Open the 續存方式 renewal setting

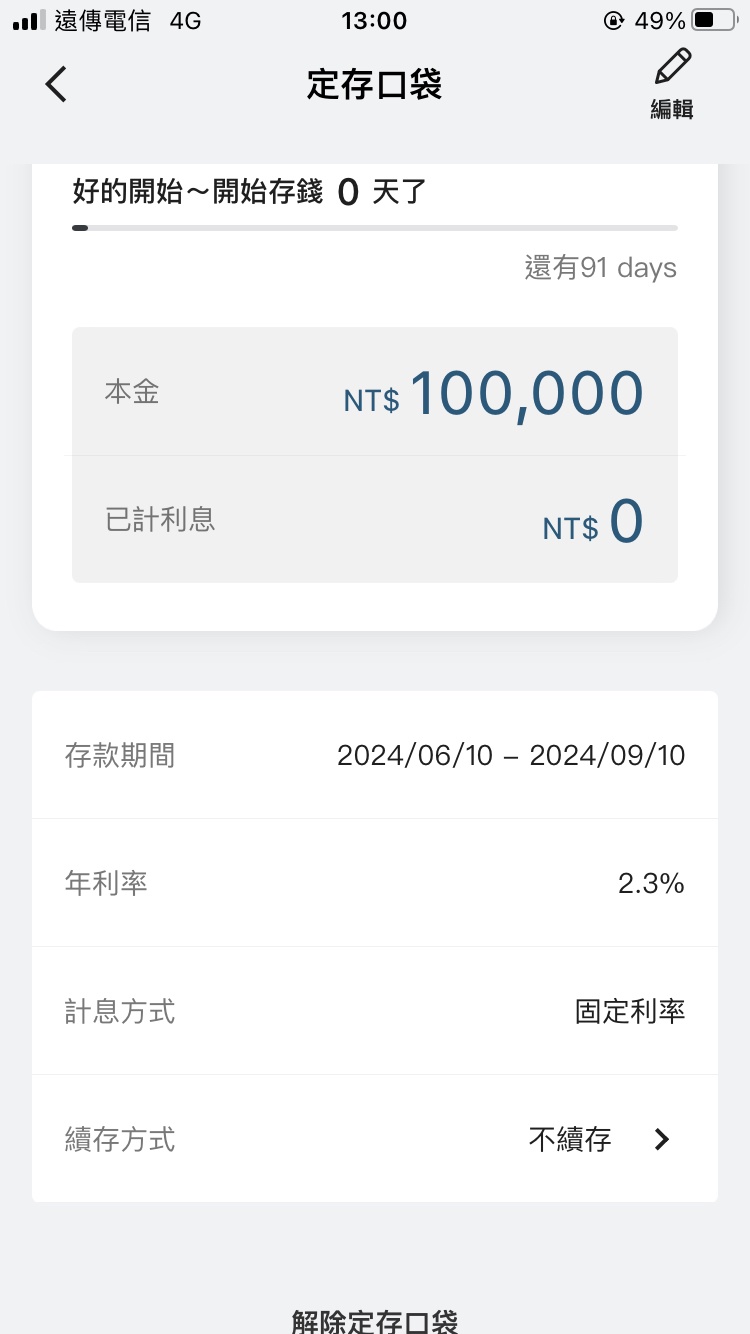(374, 1139)
